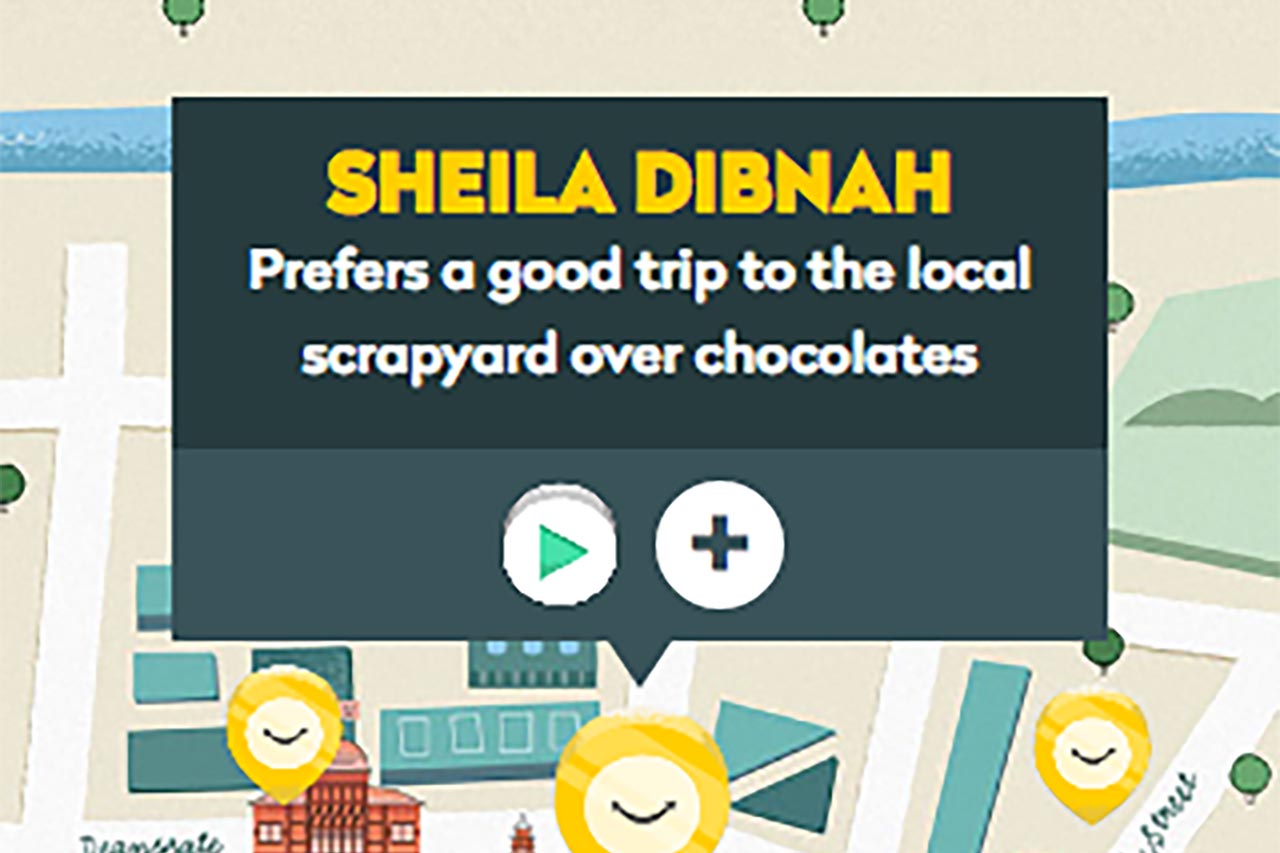Play Sheila Dibnah's story
The image size is (1280, 853).
[x=559, y=548]
